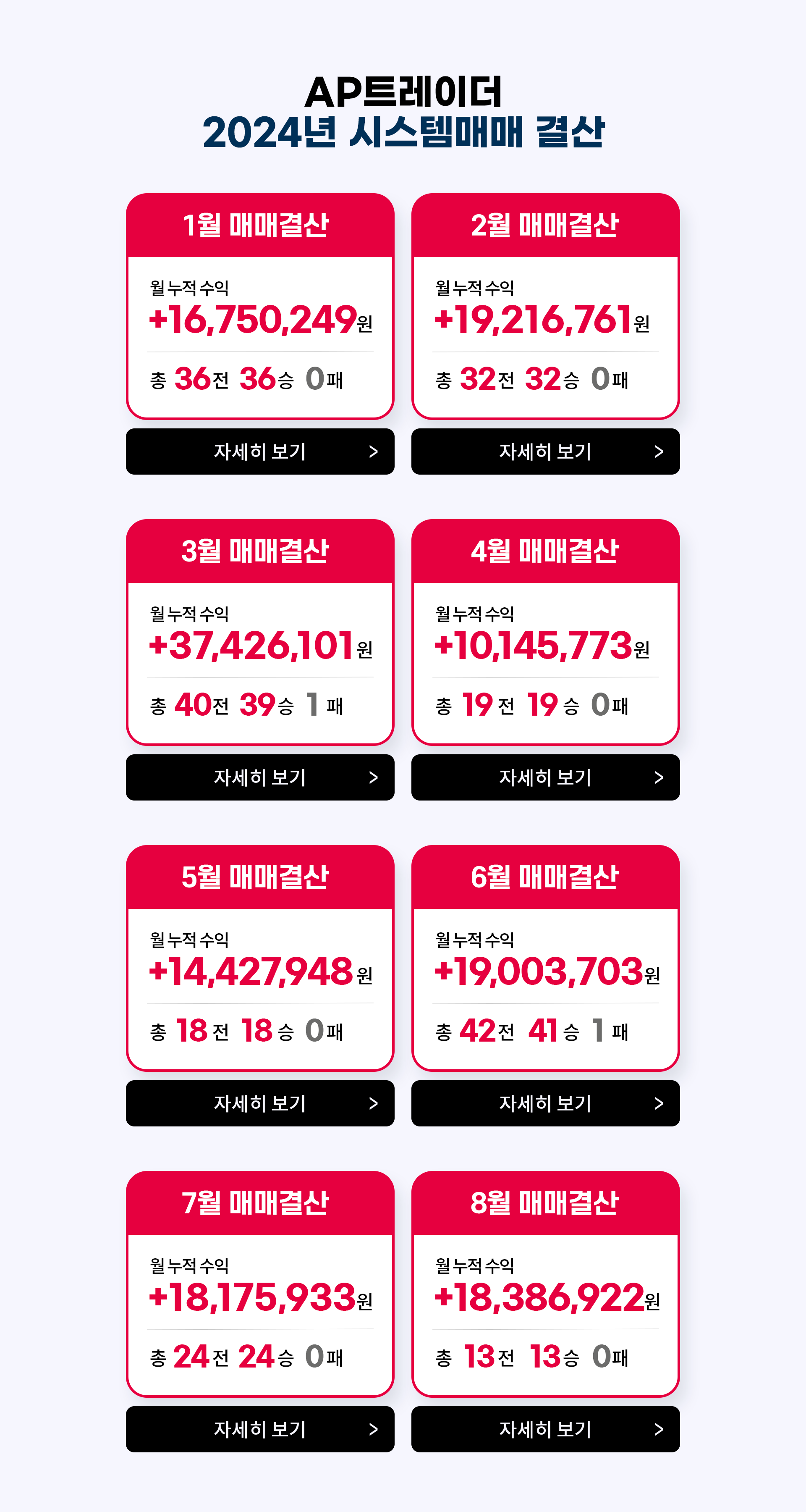
Task: Open 5월 매매결산 details button
Action: coord(260,1103)
